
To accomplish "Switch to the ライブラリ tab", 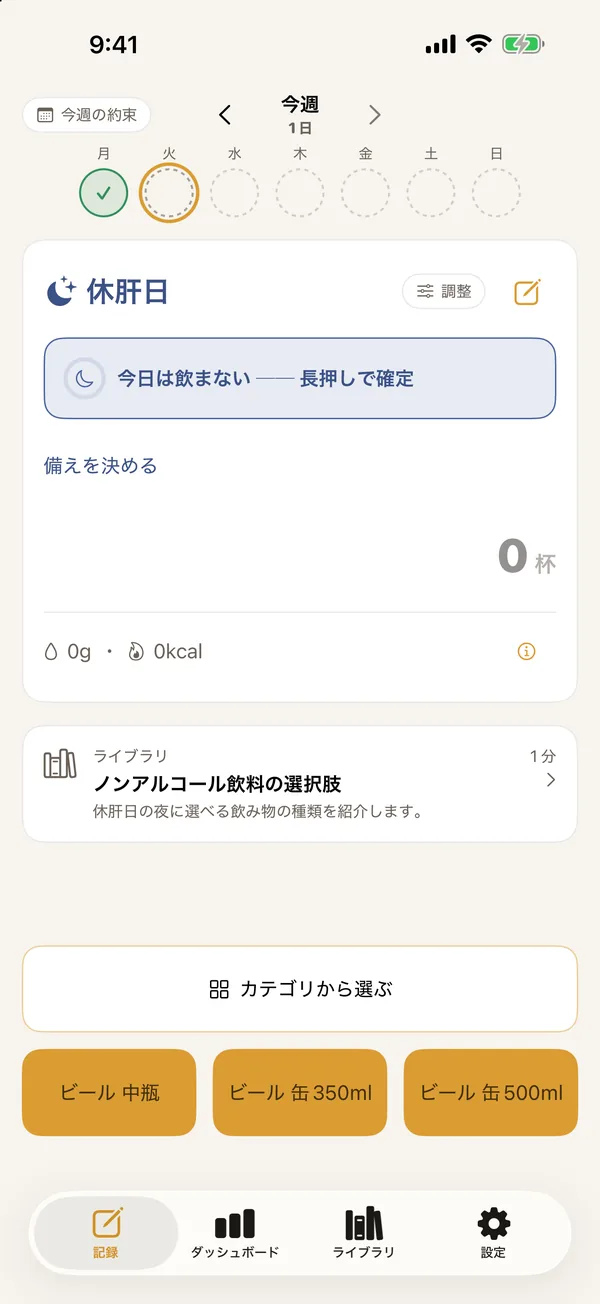I will [364, 1234].
